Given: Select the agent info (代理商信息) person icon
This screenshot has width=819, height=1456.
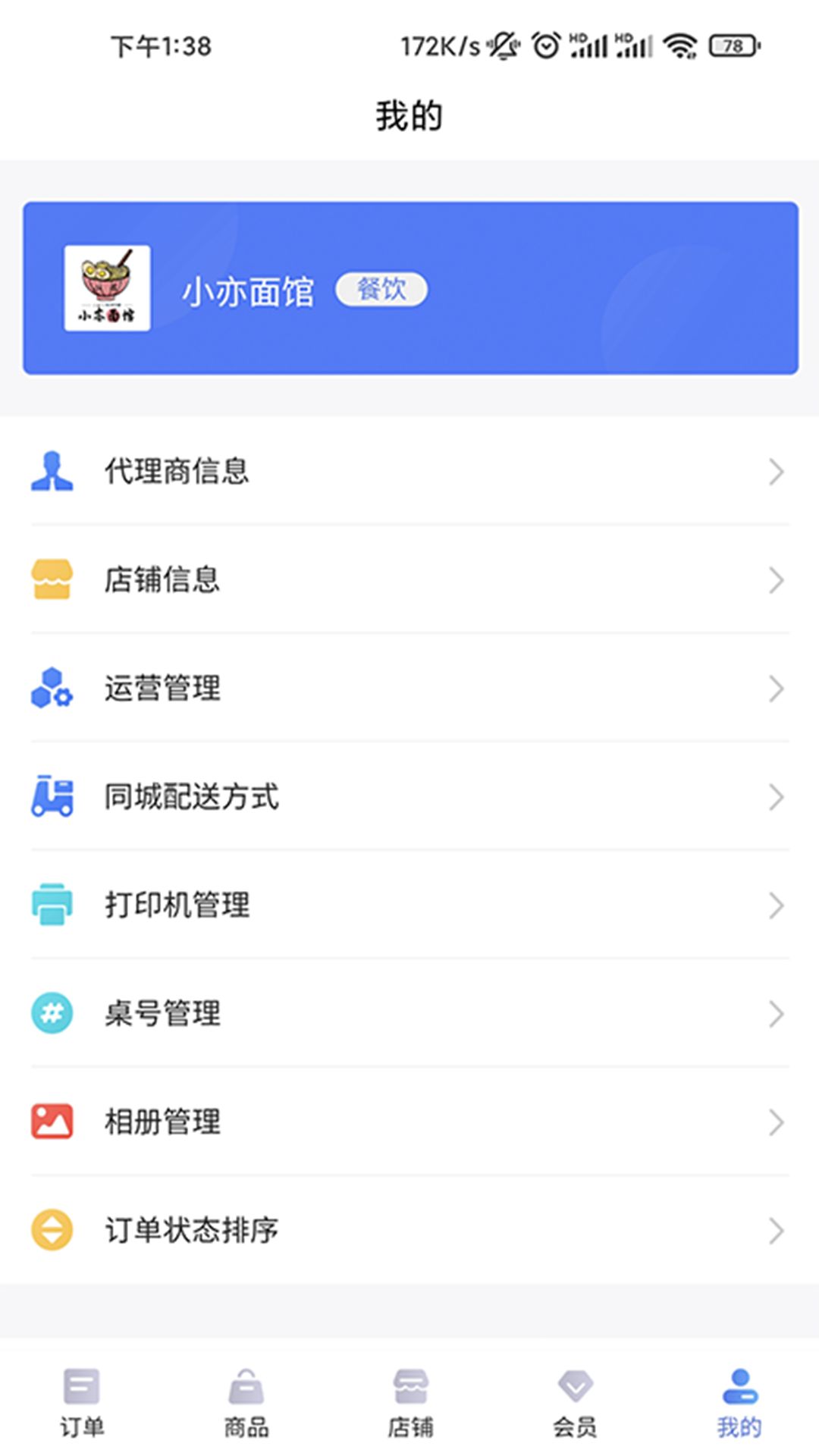Looking at the screenshot, I should coord(51,472).
